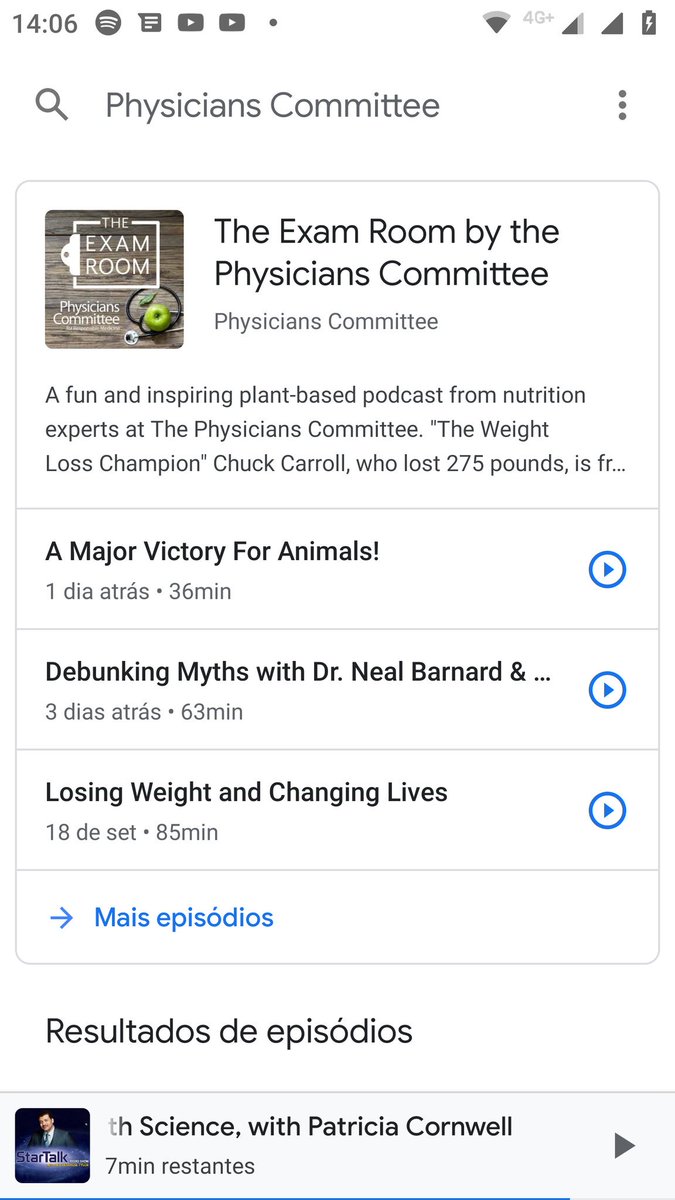Open episode details for A Major Victory For Animals

click(212, 552)
